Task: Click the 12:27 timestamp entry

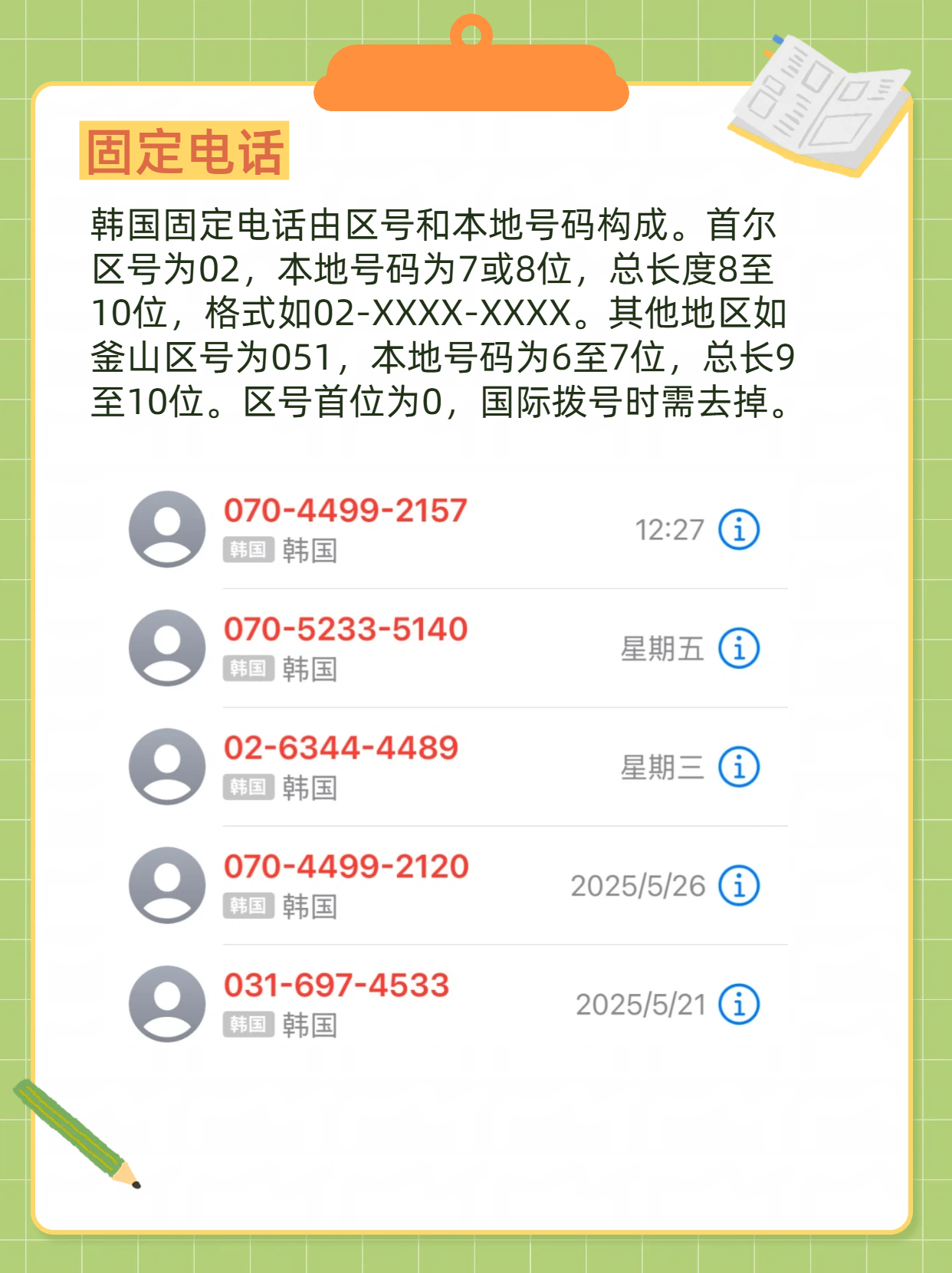Action: pyautogui.click(x=669, y=529)
